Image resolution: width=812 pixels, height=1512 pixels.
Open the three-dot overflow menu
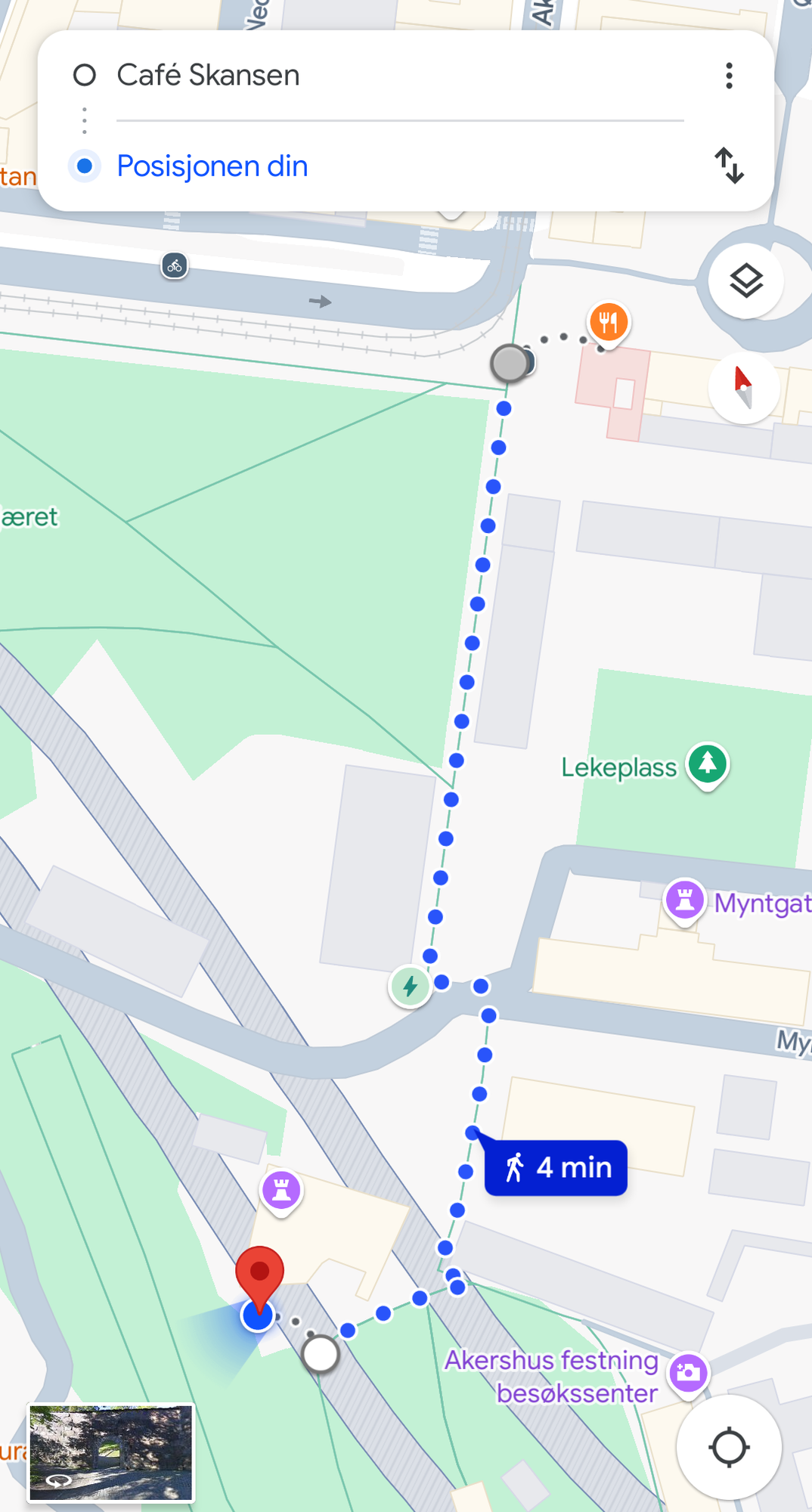click(729, 76)
